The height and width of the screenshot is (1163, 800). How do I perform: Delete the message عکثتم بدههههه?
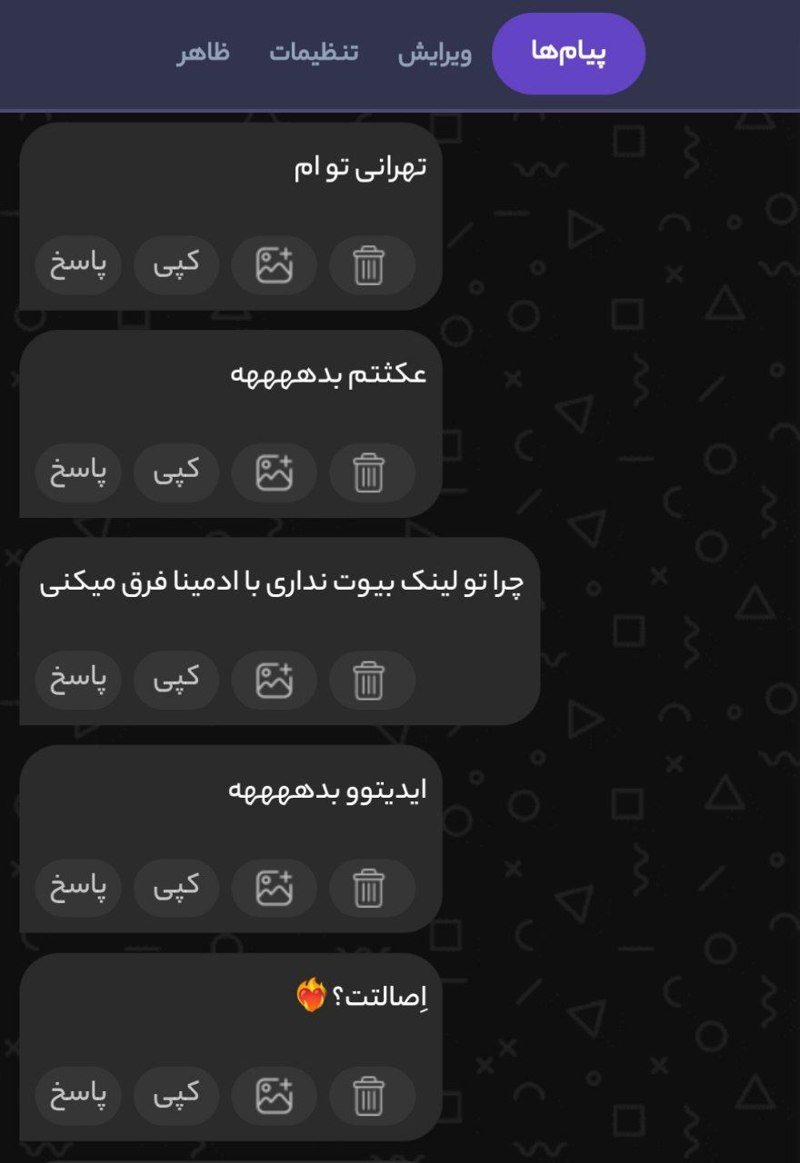pyautogui.click(x=370, y=473)
